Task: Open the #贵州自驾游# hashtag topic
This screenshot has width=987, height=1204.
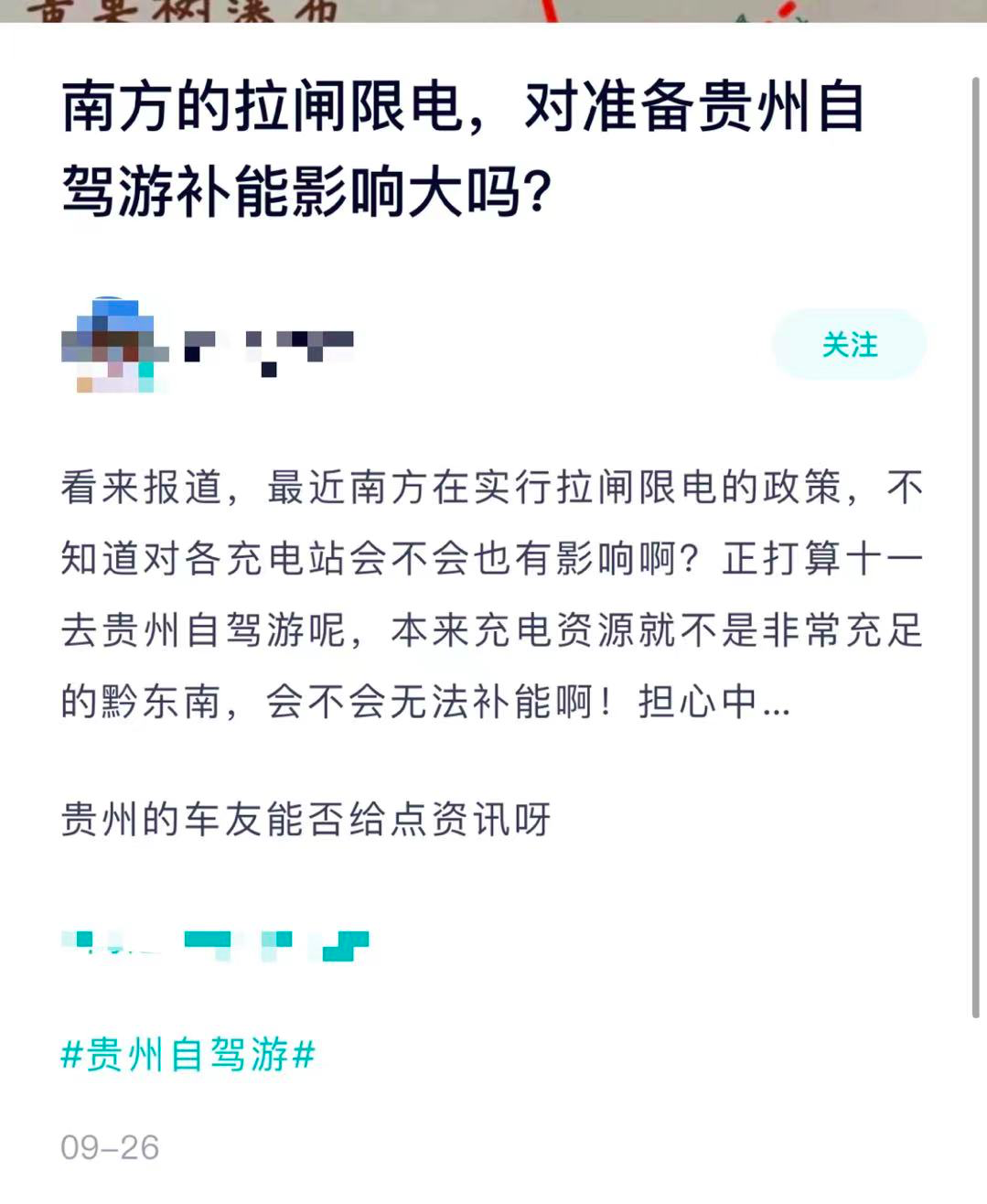Action: click(x=188, y=1055)
